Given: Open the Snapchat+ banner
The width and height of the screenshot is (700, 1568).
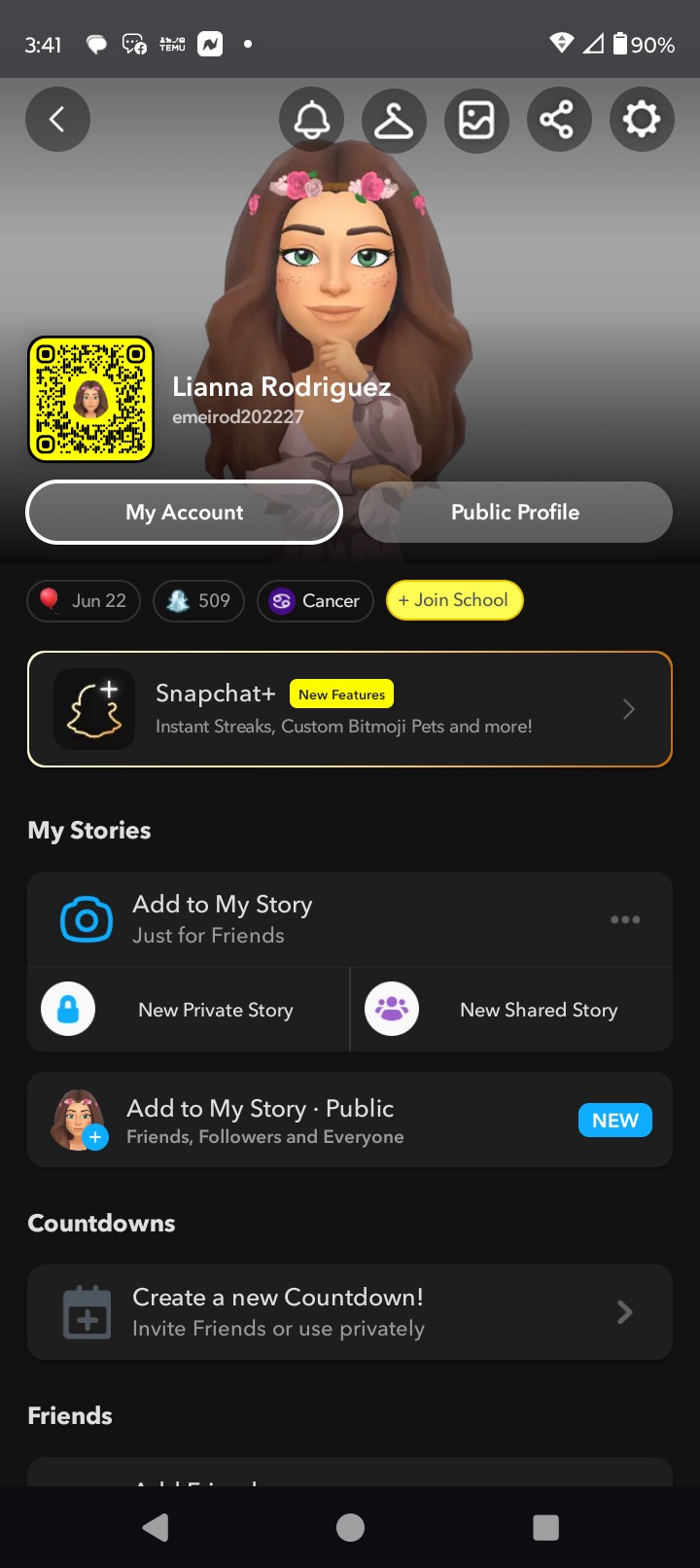Looking at the screenshot, I should click(350, 709).
